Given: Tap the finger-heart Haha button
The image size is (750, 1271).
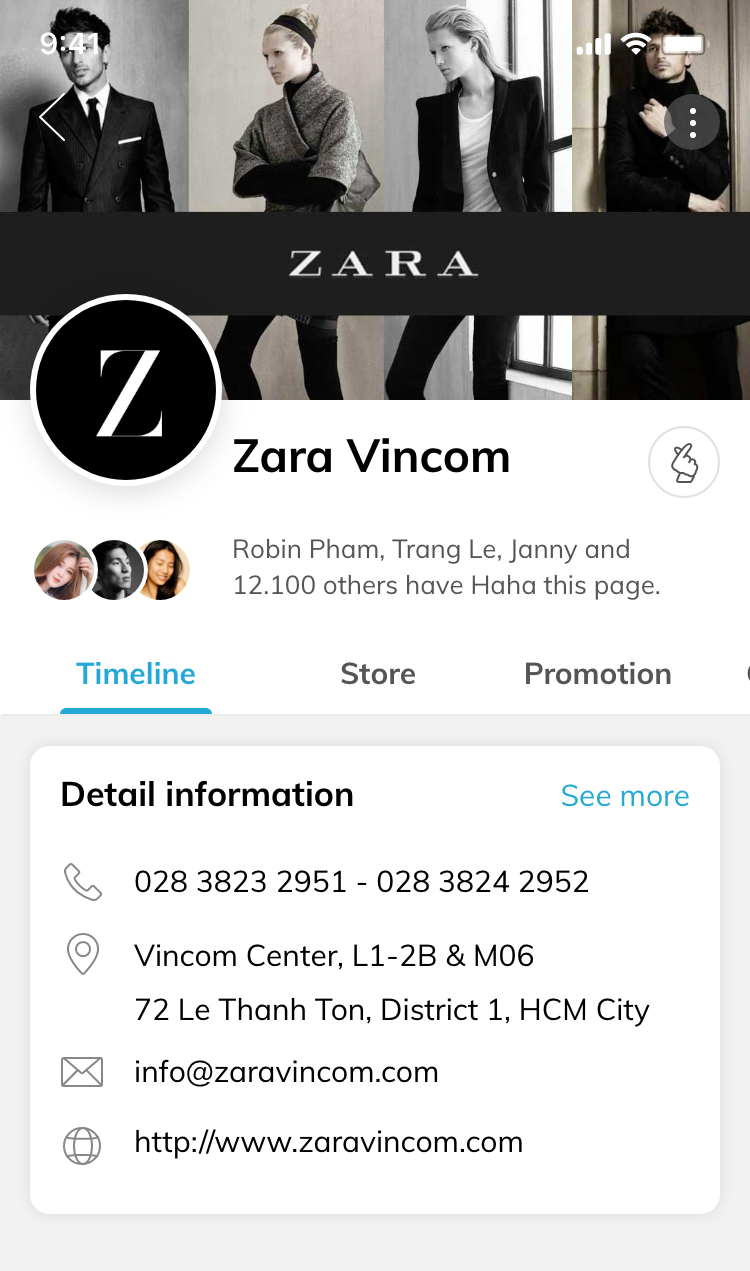Looking at the screenshot, I should point(684,462).
